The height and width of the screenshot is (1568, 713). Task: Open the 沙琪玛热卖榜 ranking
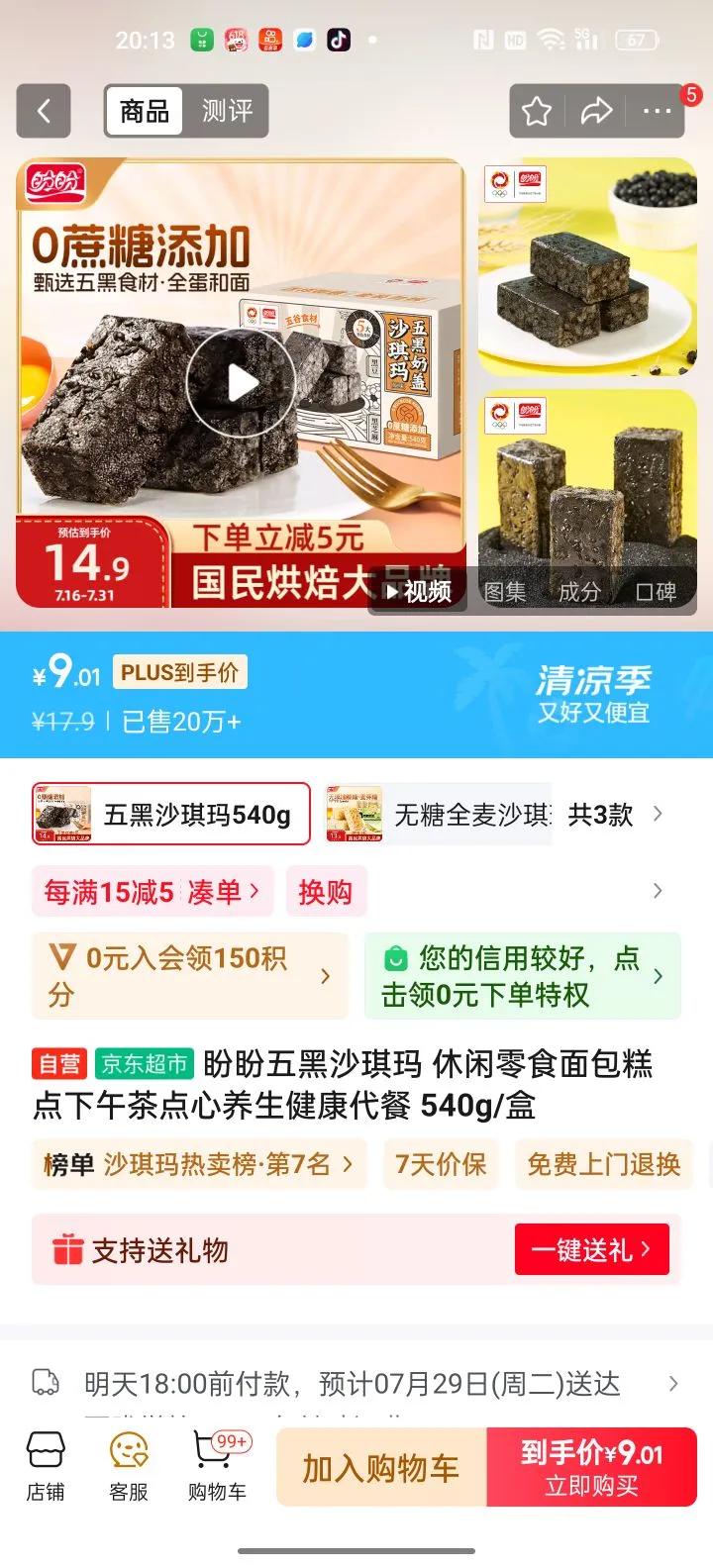pyautogui.click(x=198, y=1164)
